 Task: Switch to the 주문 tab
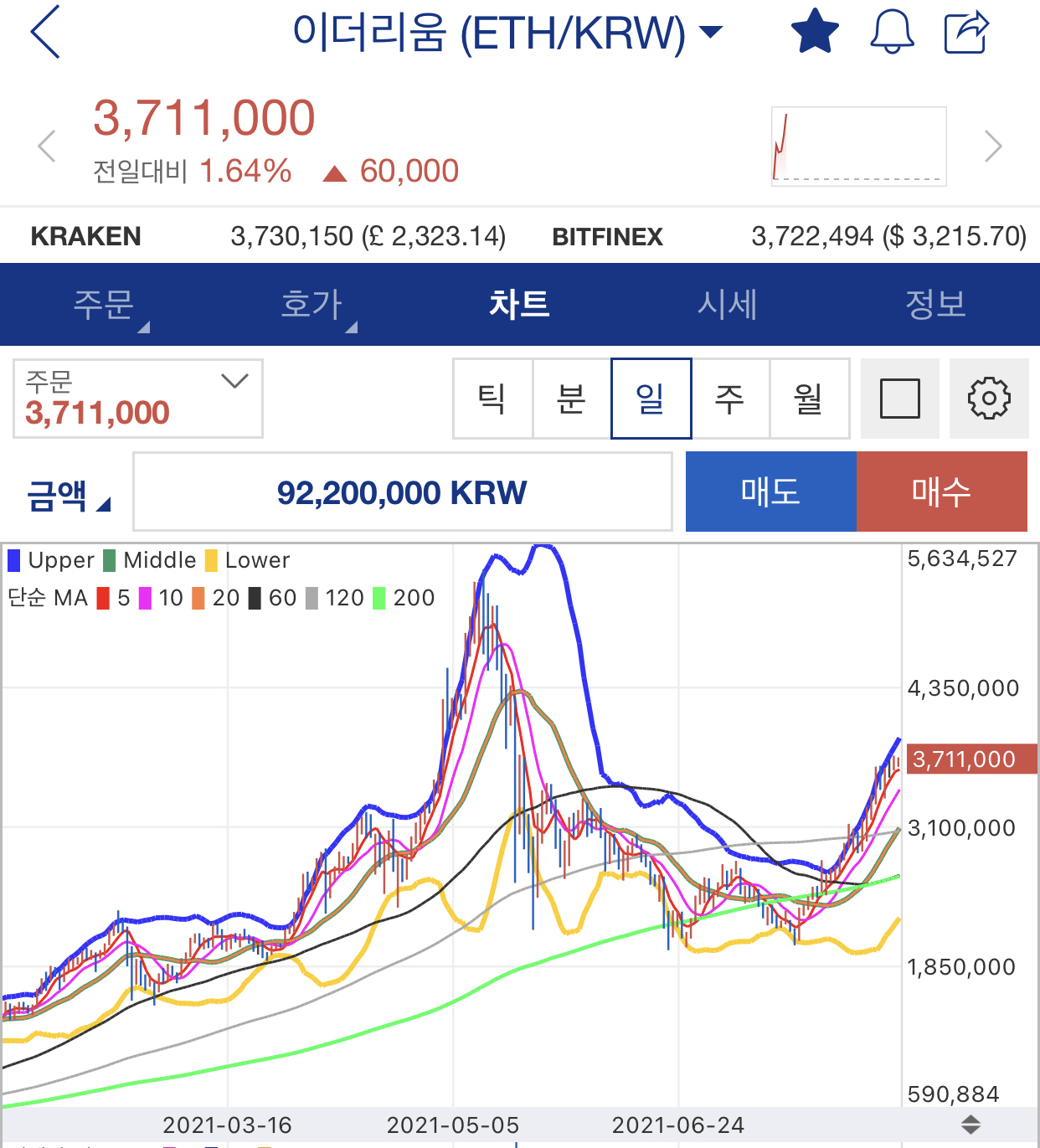(104, 305)
